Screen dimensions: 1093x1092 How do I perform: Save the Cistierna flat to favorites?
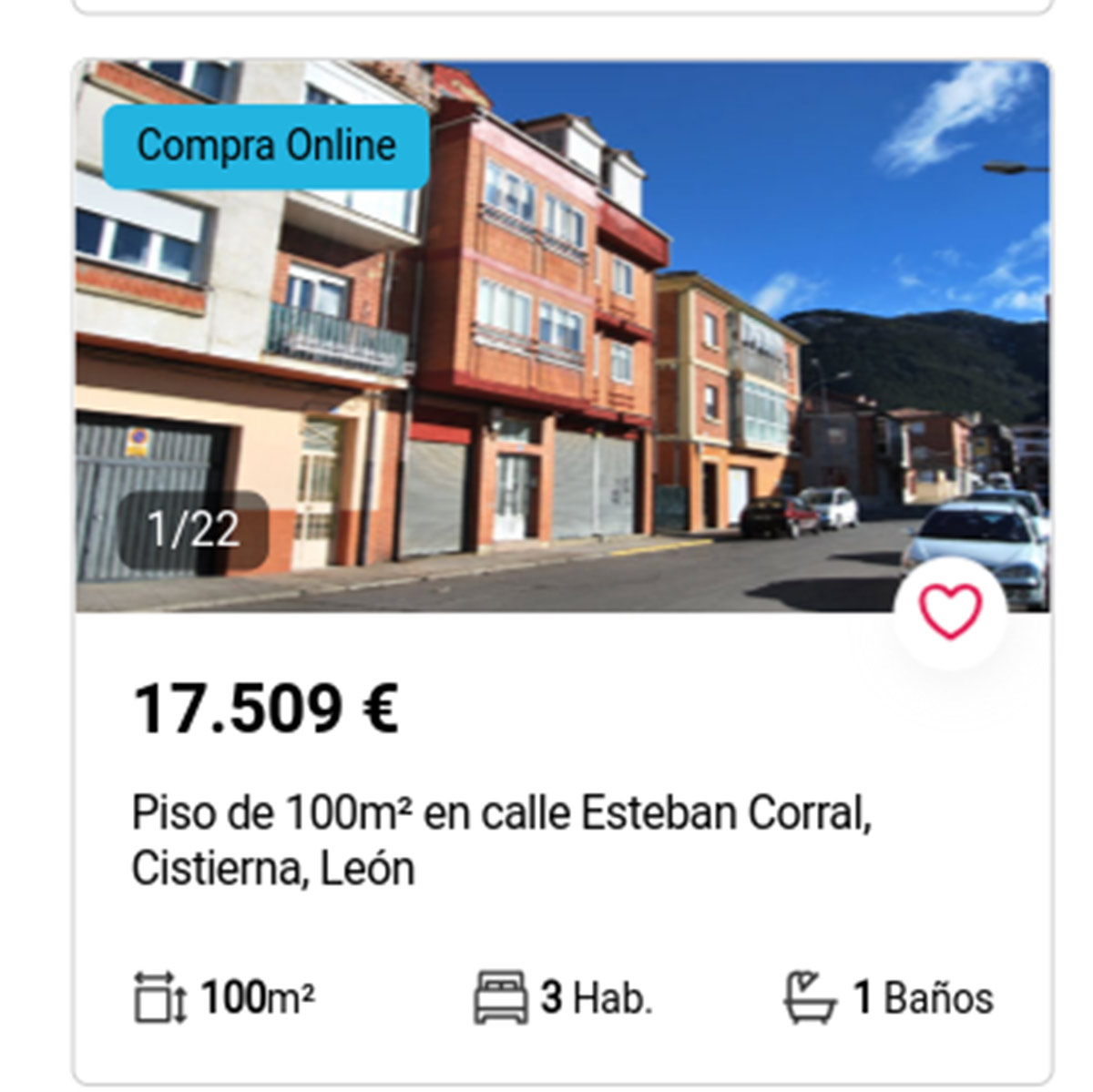[x=950, y=611]
